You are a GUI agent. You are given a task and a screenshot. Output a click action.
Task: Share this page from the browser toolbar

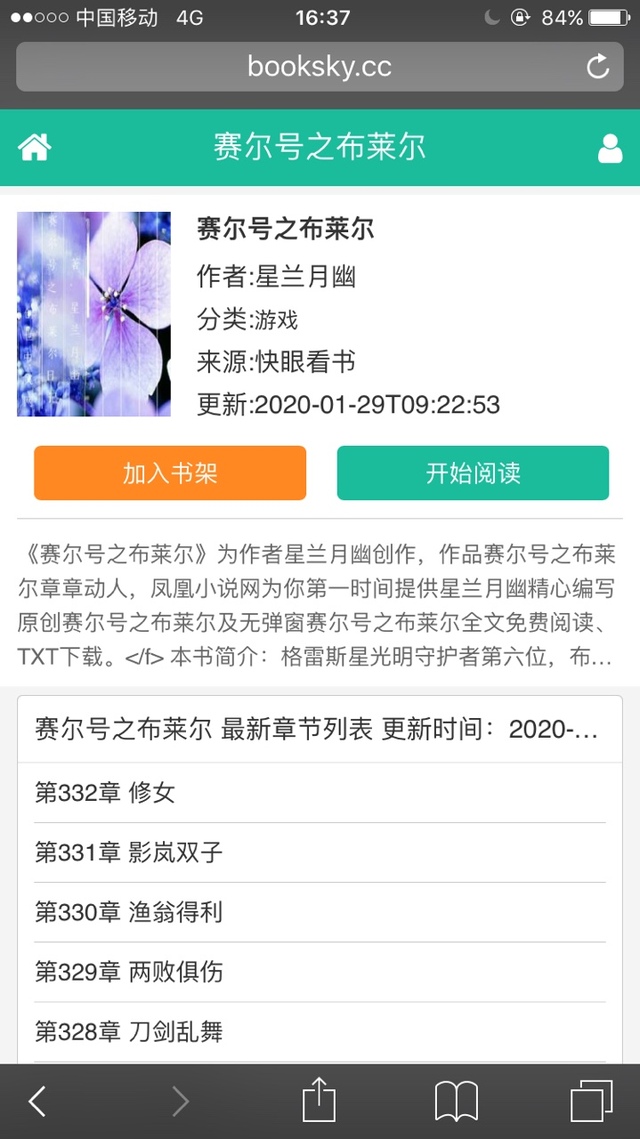(319, 1101)
